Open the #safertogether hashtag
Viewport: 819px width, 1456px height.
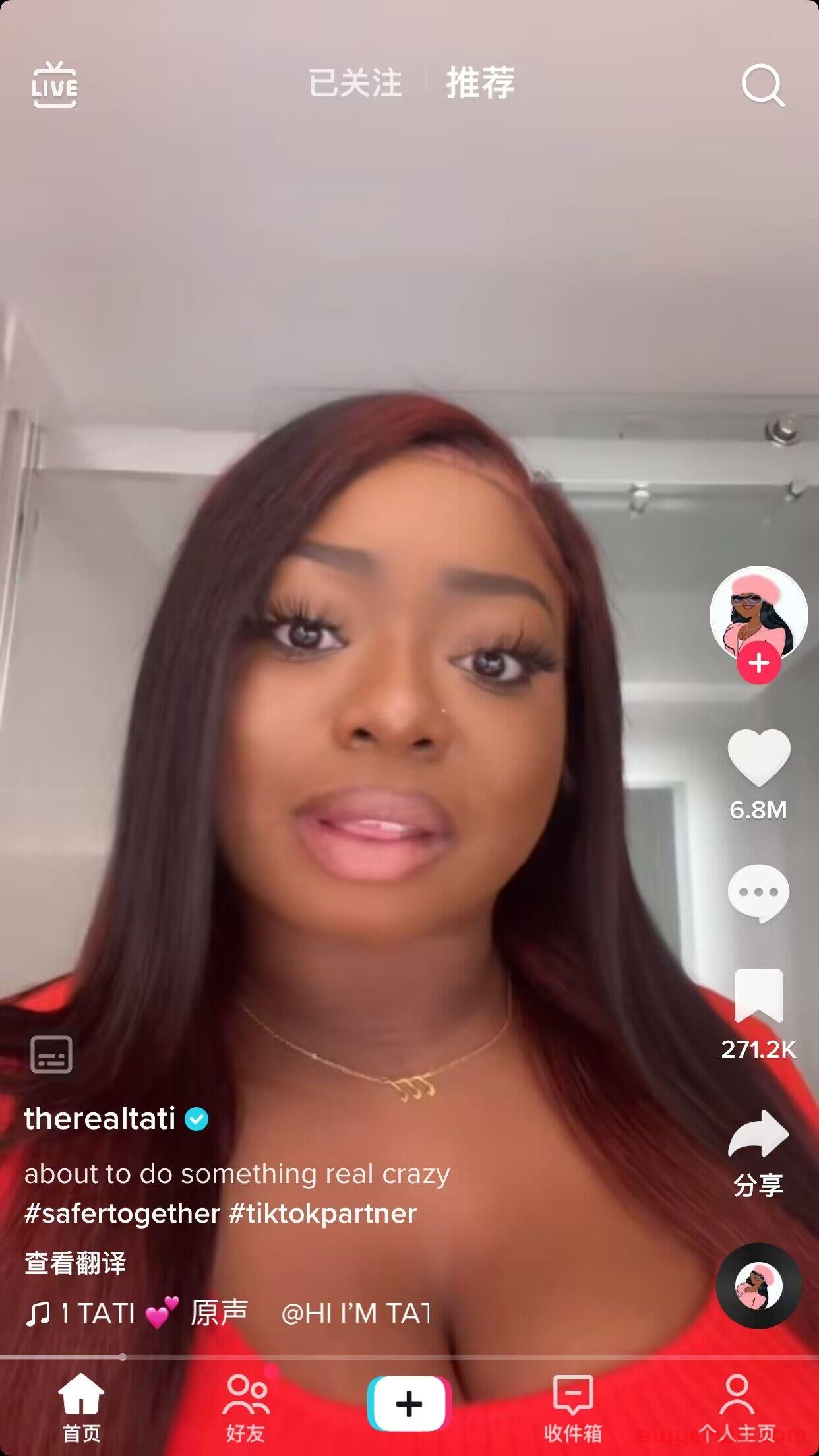click(x=122, y=1213)
